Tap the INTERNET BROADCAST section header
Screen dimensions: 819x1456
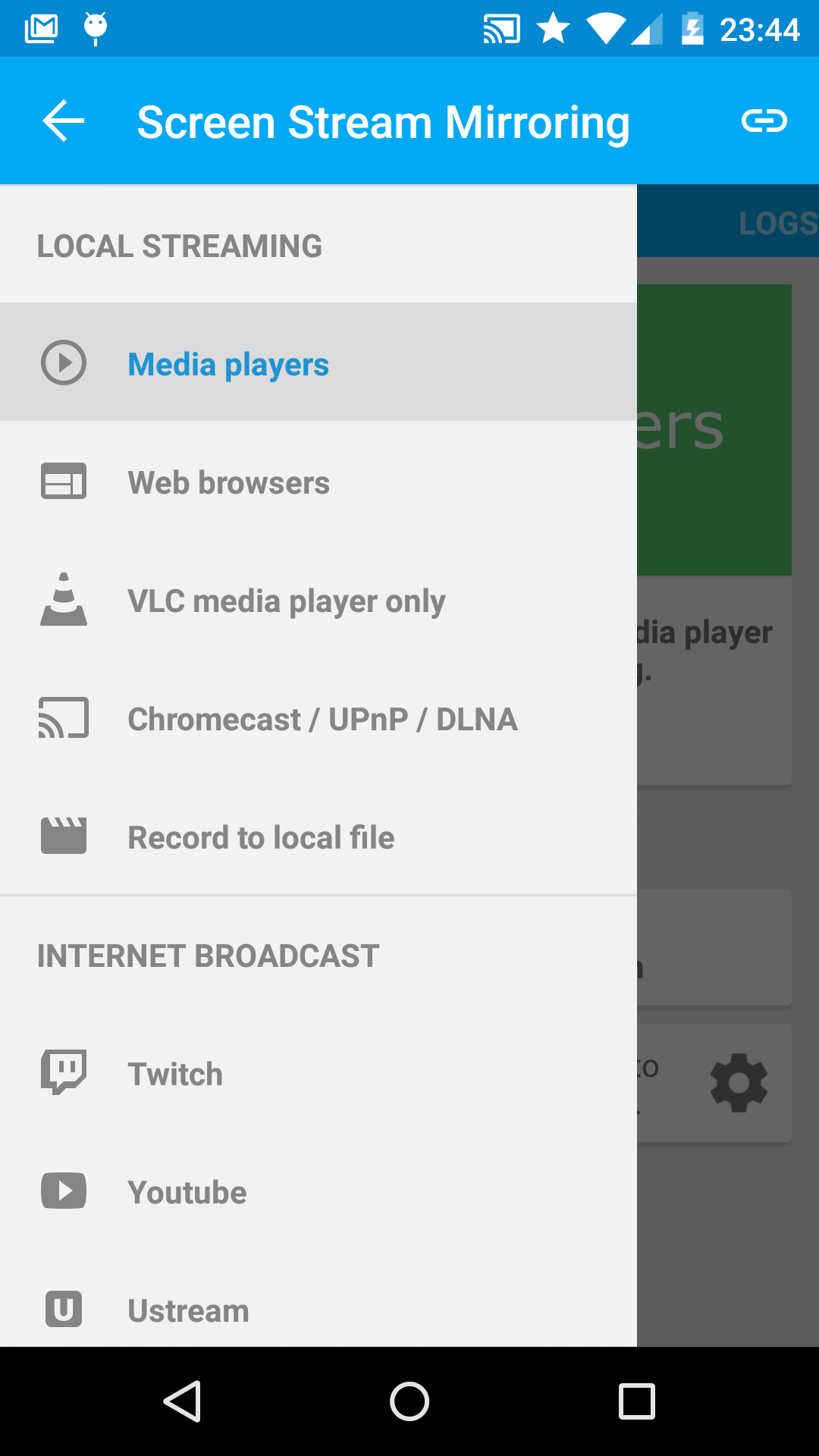pyautogui.click(x=208, y=955)
